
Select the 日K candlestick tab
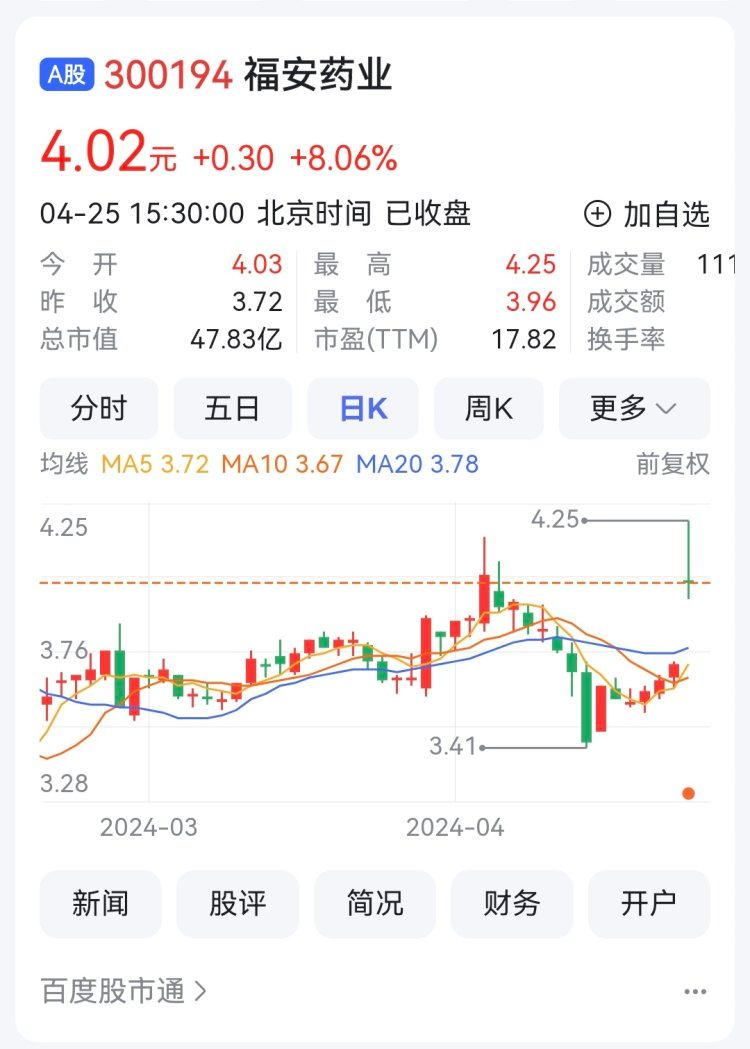[x=362, y=407]
